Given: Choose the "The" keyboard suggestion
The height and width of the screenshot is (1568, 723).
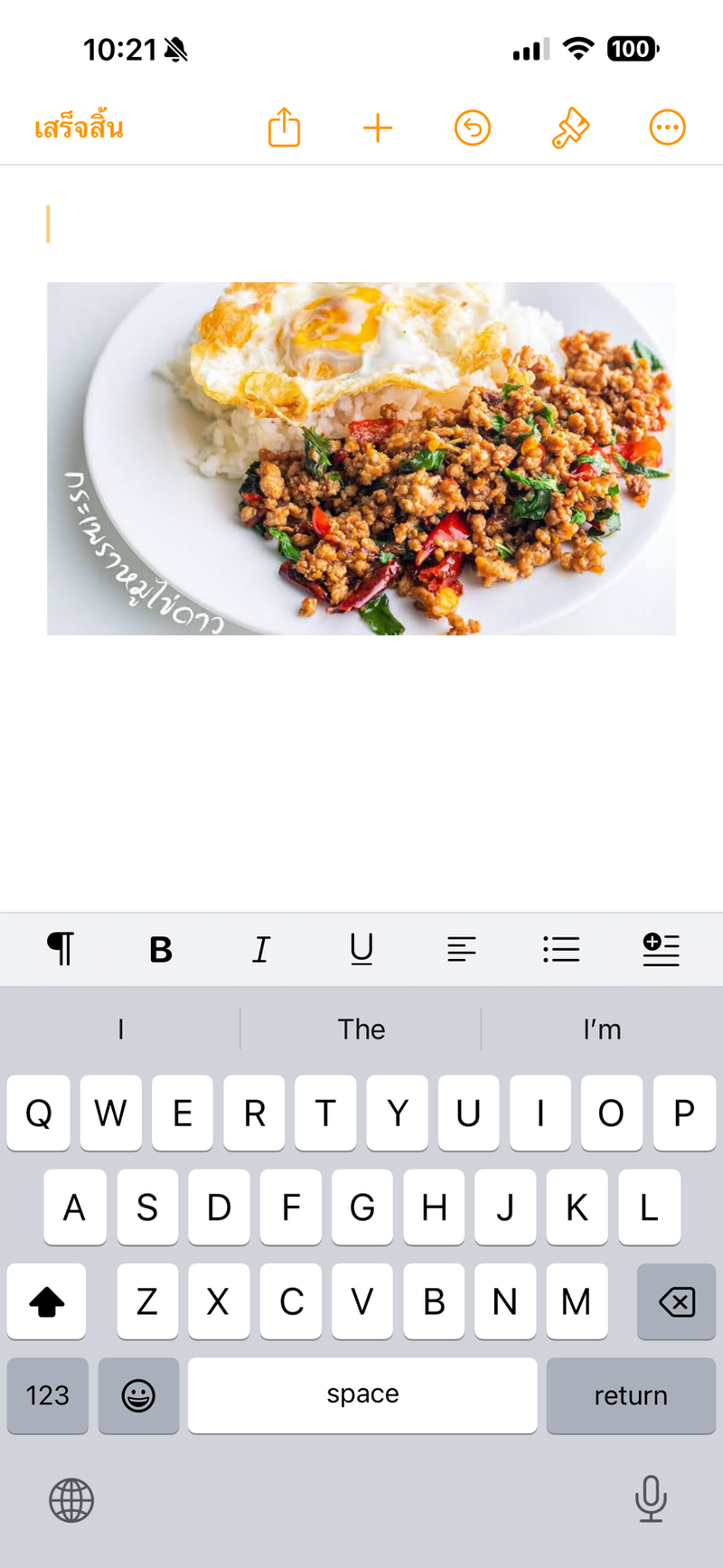Looking at the screenshot, I should tap(361, 1029).
